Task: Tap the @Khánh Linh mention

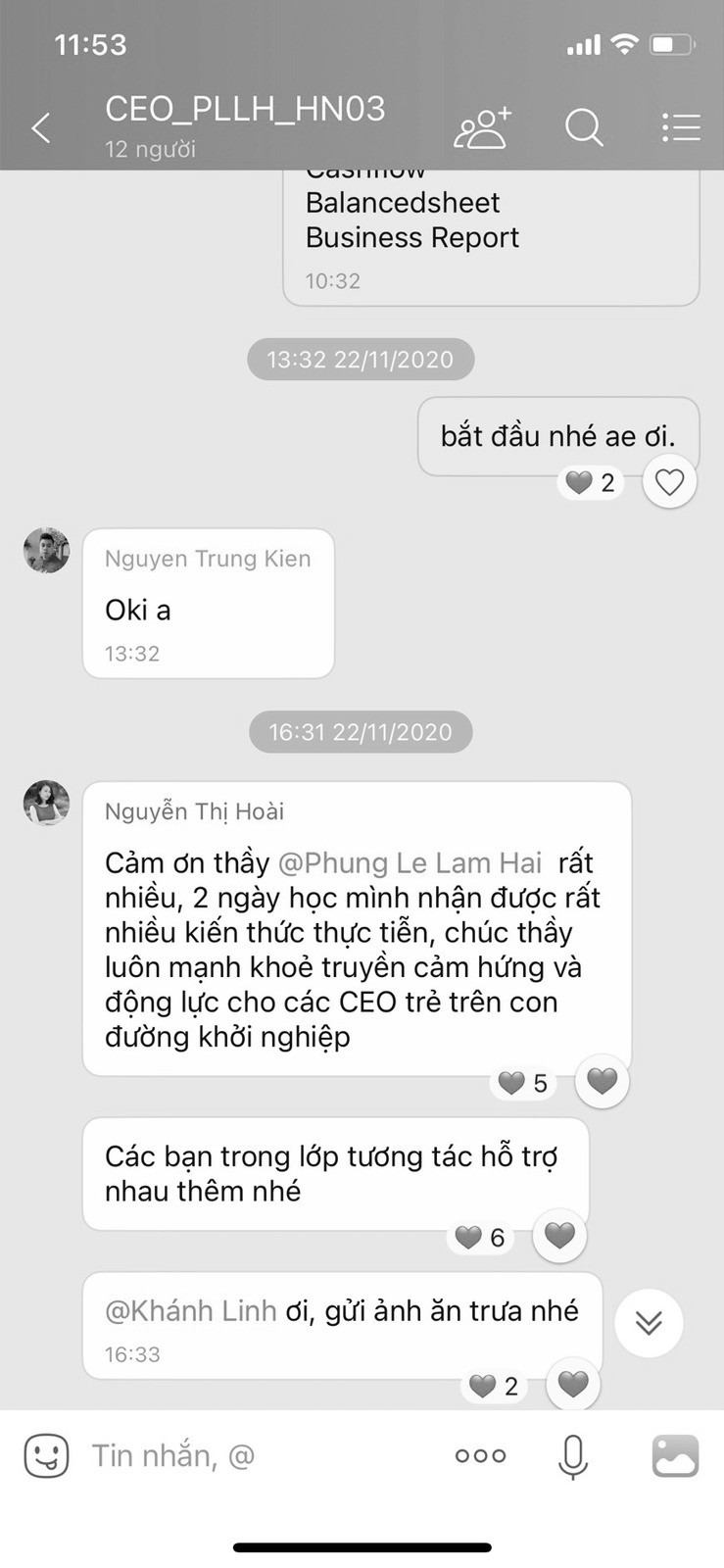Action: click(191, 1310)
